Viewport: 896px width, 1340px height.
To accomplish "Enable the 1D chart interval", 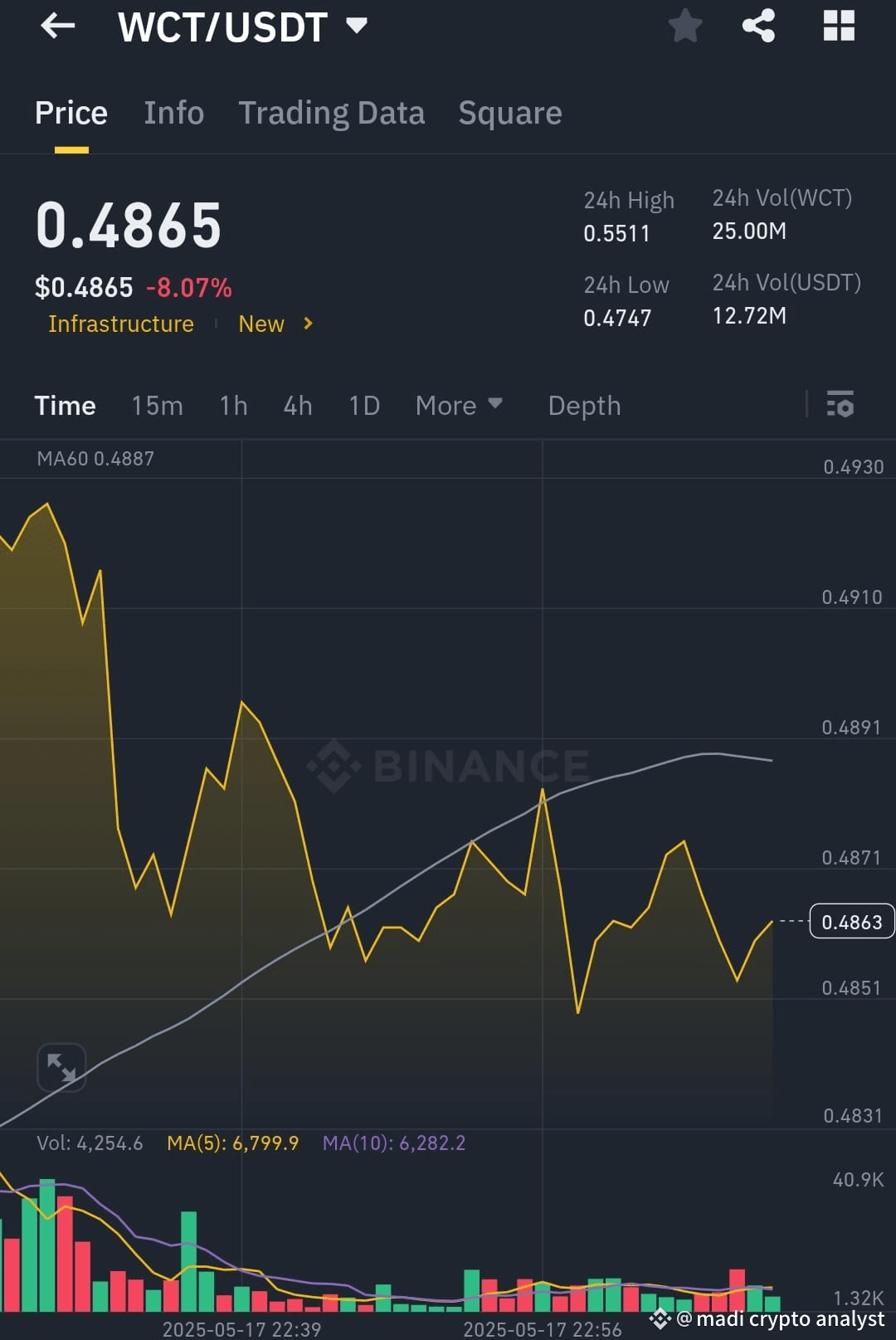I will click(x=363, y=406).
